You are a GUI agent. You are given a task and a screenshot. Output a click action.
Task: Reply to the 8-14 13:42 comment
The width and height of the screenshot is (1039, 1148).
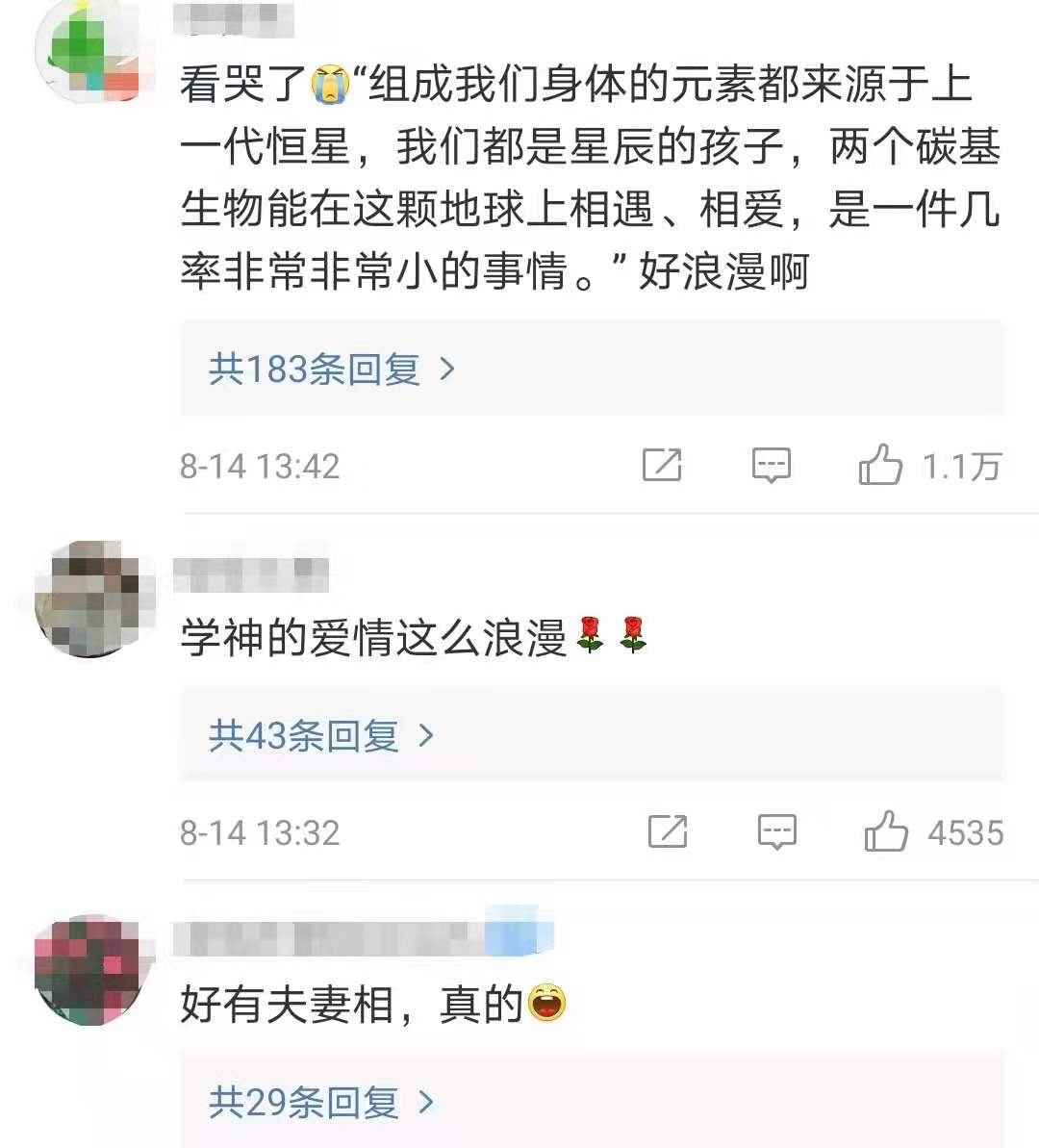point(771,466)
